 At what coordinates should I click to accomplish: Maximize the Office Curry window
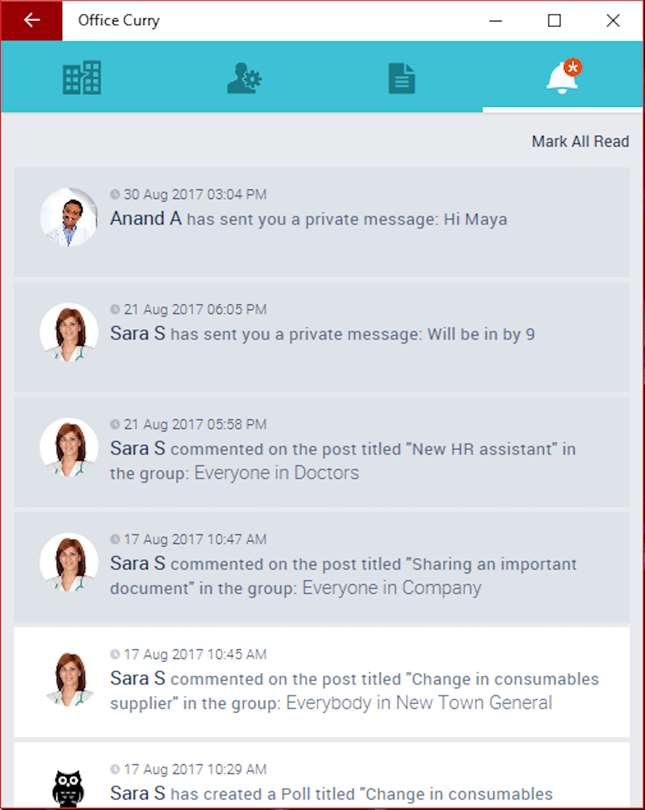pos(554,20)
